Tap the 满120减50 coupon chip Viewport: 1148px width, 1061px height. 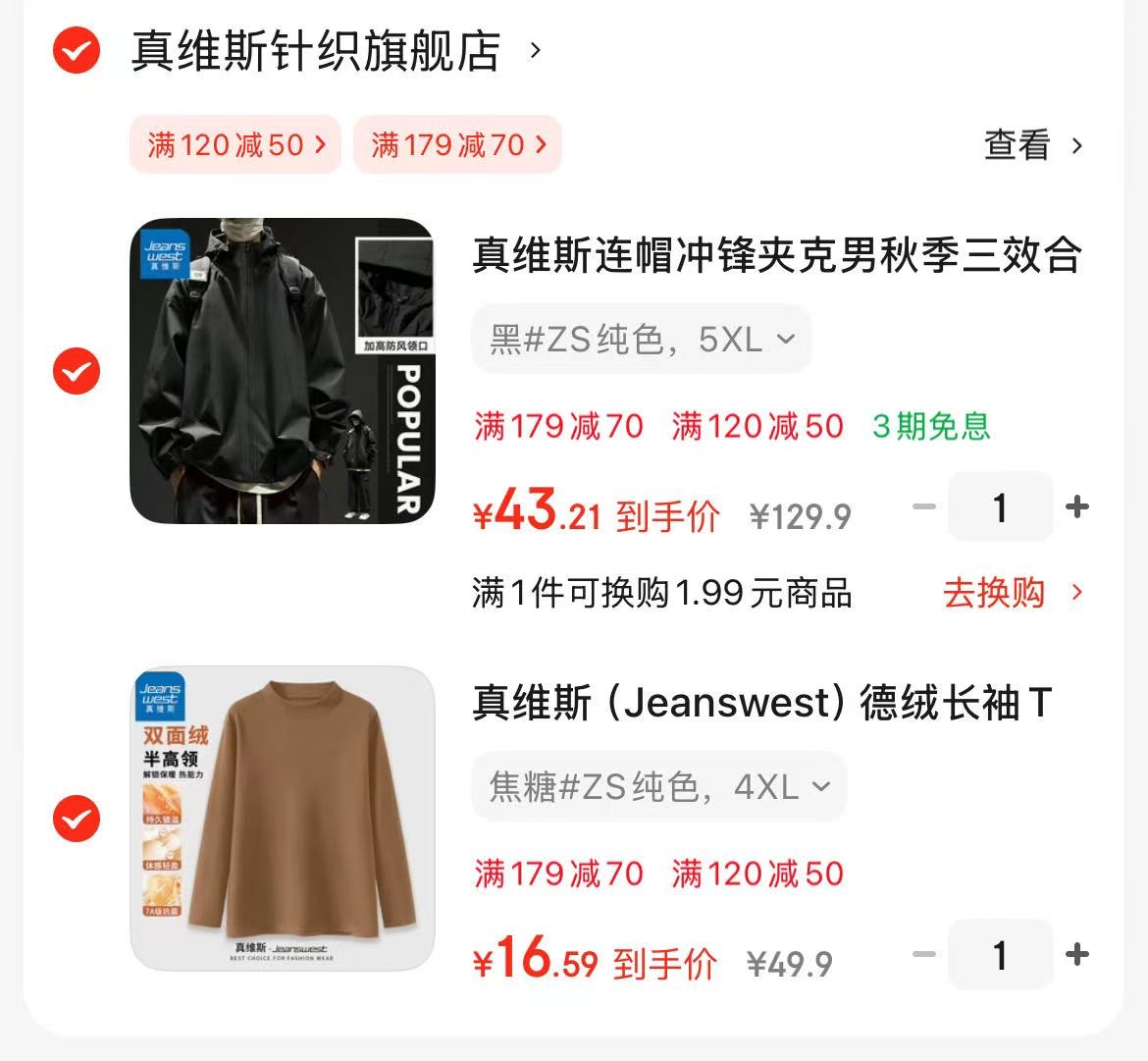(235, 145)
